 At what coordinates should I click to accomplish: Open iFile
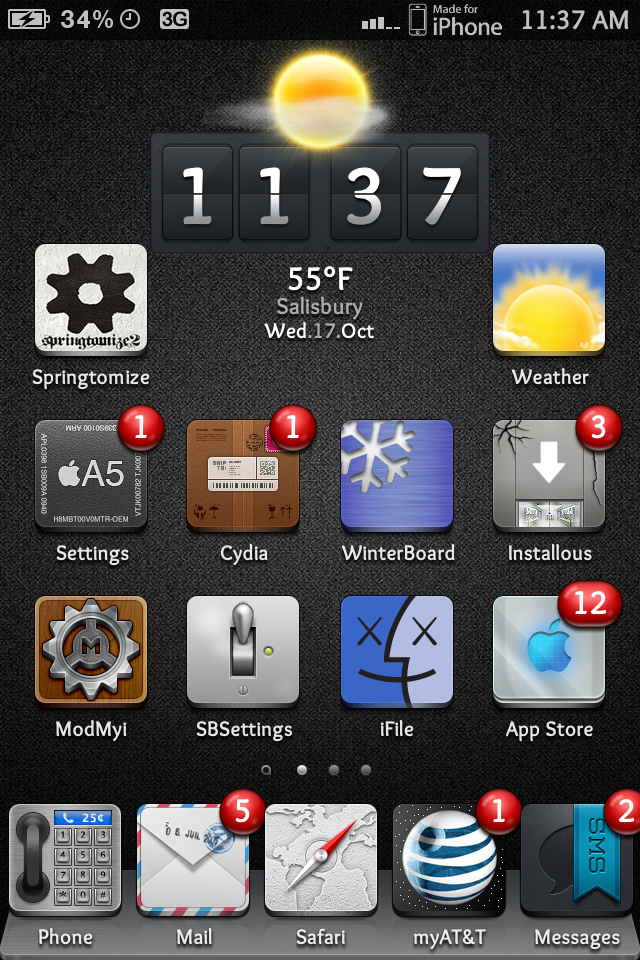click(397, 652)
